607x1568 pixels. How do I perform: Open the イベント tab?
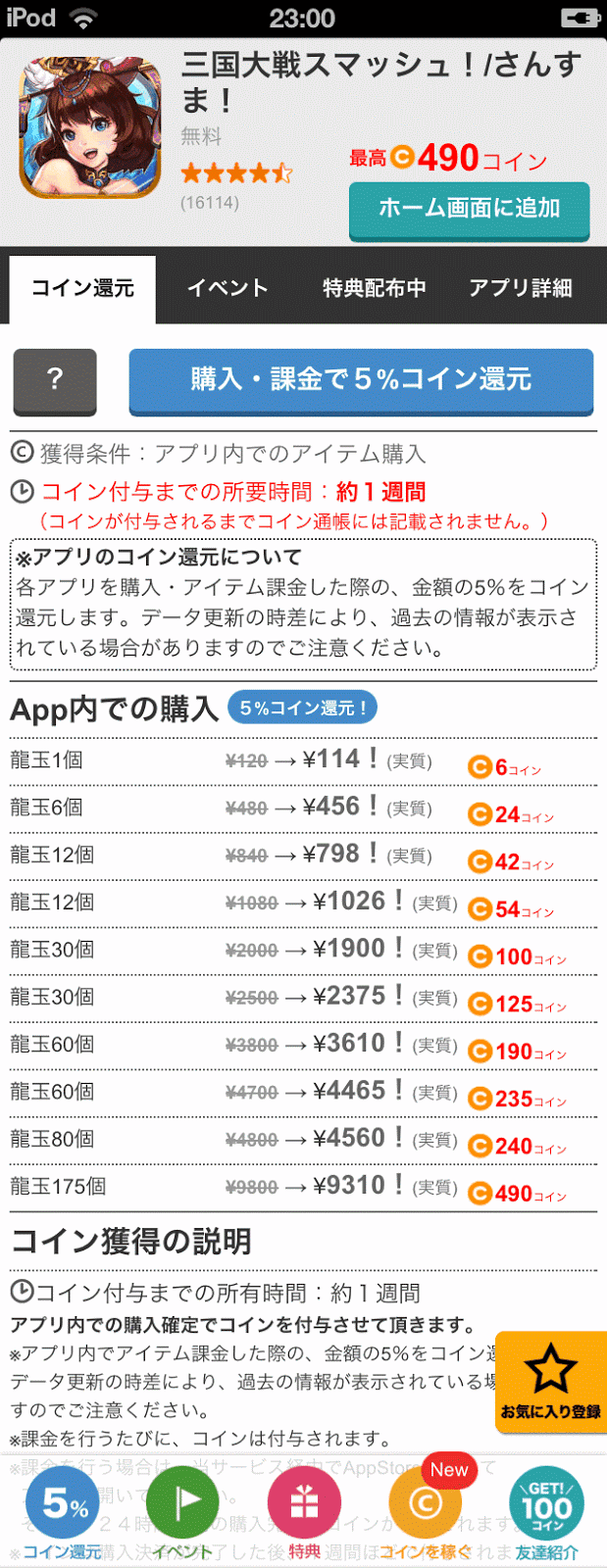228,288
